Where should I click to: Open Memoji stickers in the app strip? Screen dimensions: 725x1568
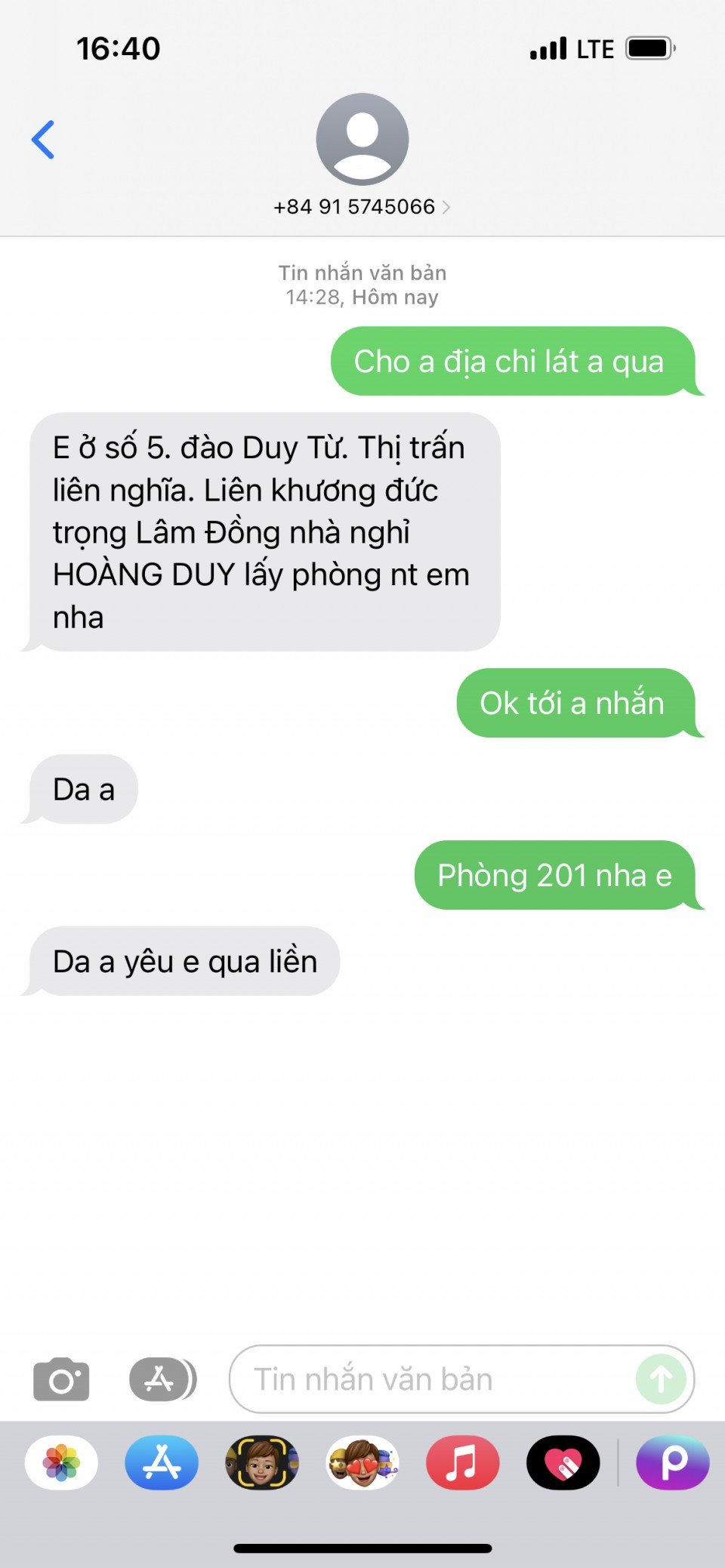pos(362,1463)
